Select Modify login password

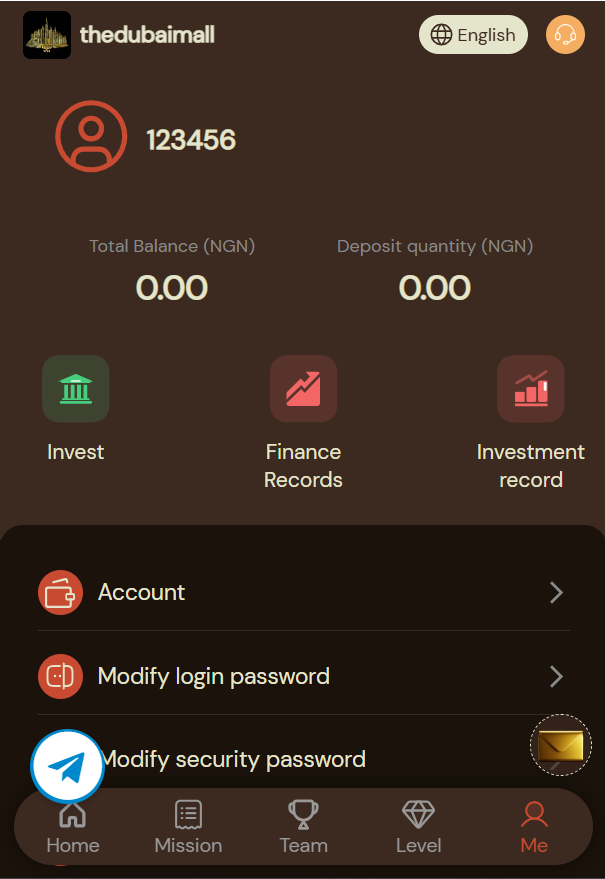[x=302, y=676]
